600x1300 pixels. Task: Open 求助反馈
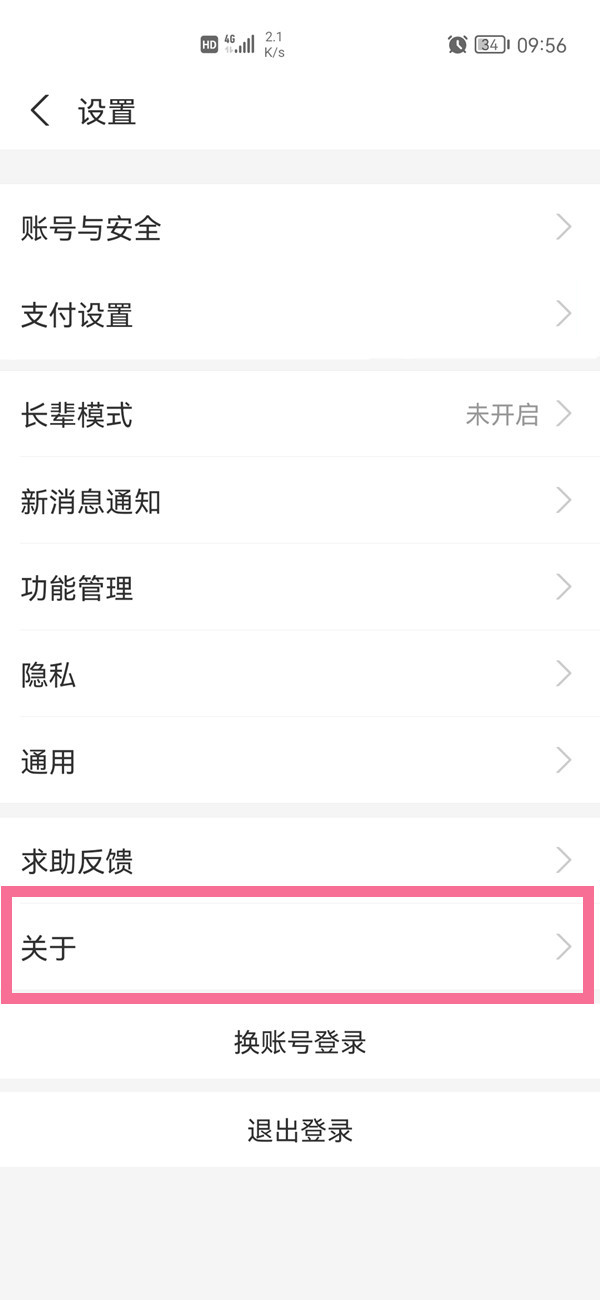[300, 861]
